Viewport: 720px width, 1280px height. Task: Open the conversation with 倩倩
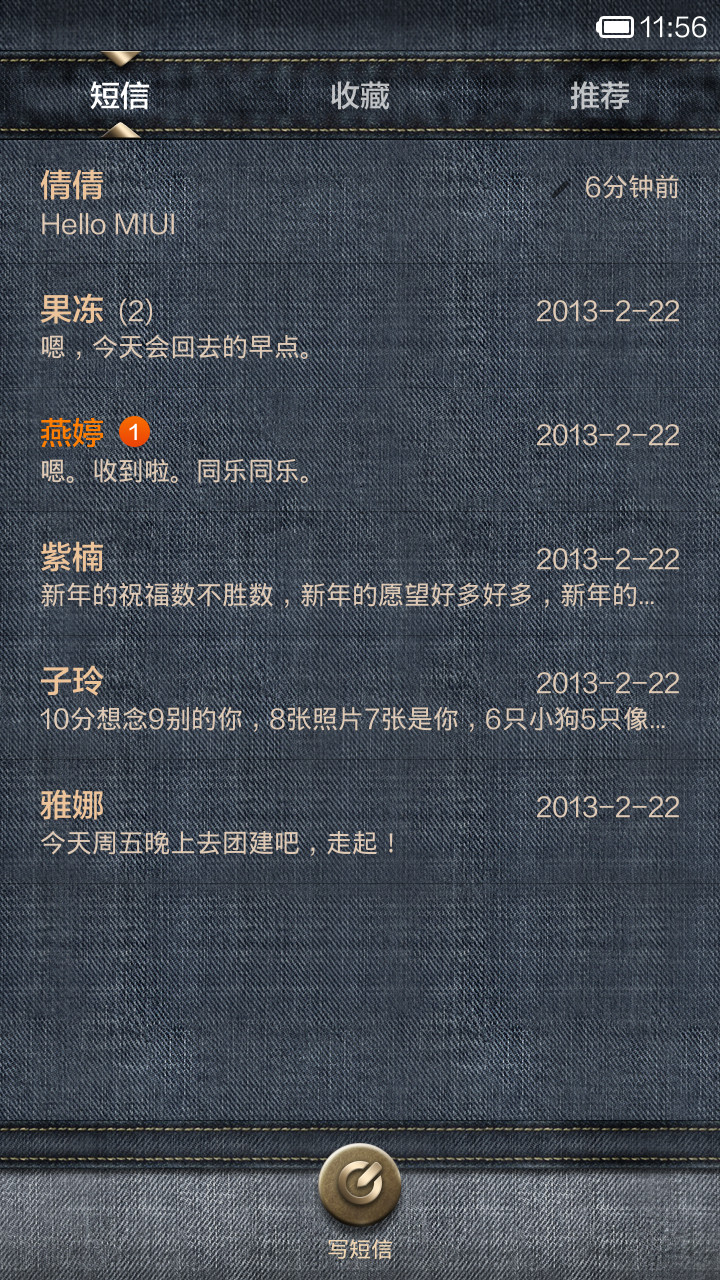point(360,204)
